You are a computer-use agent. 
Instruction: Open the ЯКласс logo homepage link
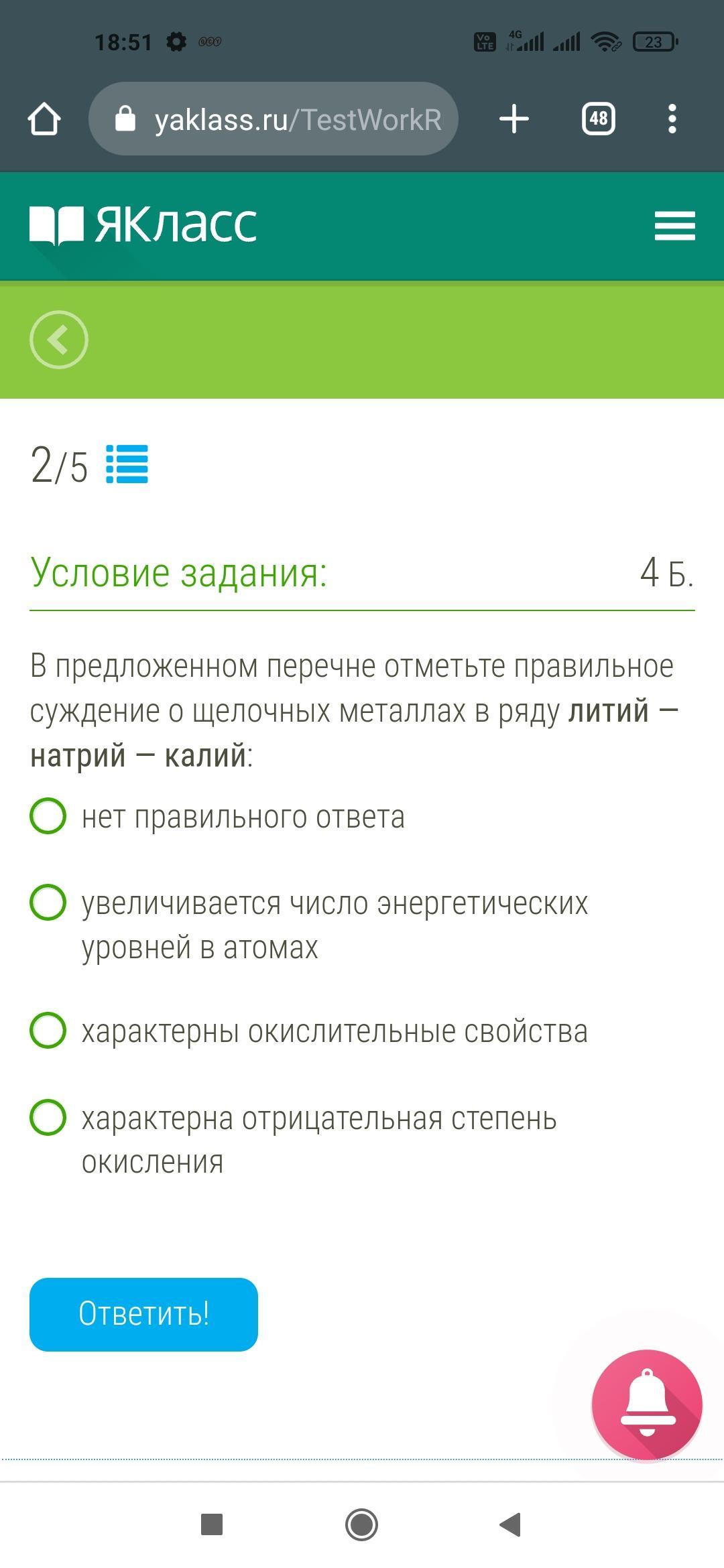click(143, 224)
